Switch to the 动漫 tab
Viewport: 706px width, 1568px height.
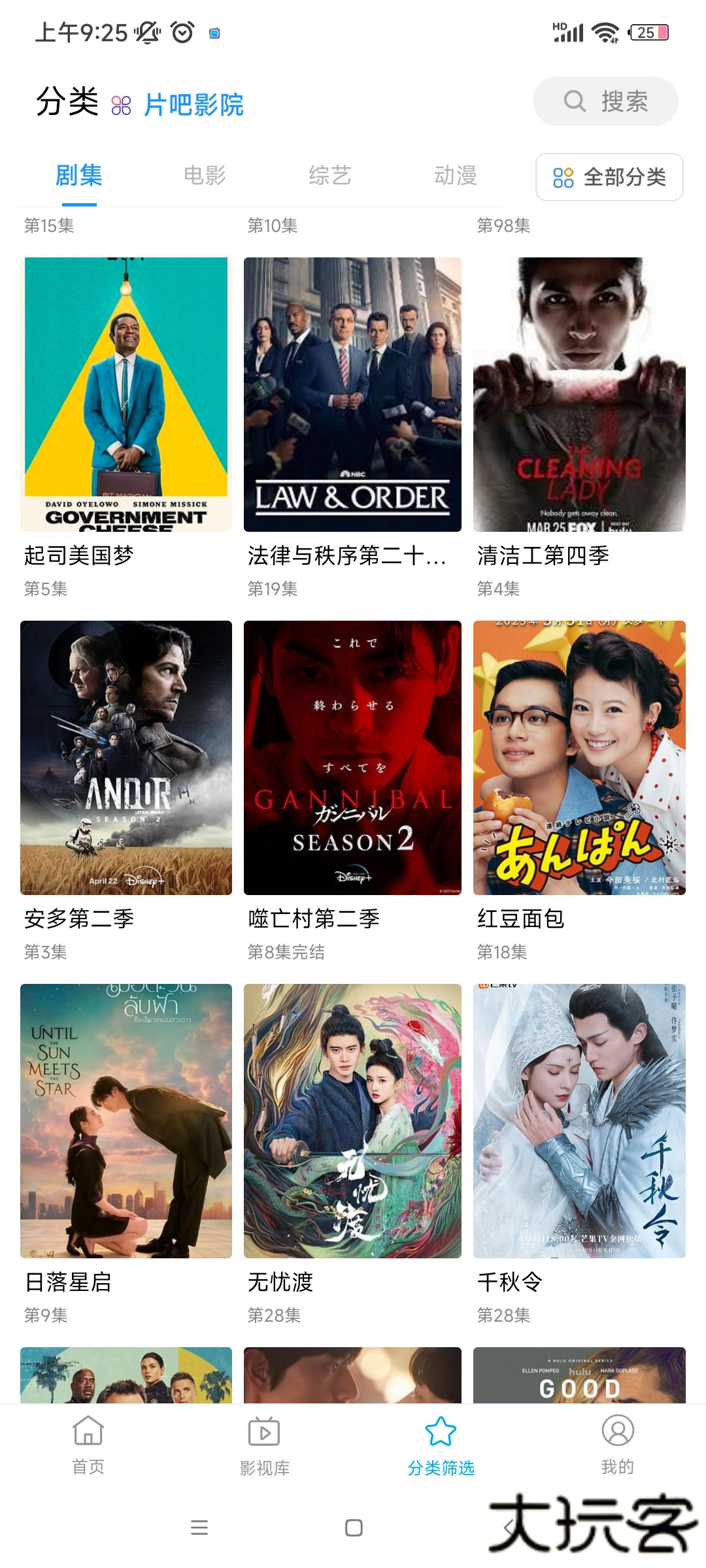[456, 175]
